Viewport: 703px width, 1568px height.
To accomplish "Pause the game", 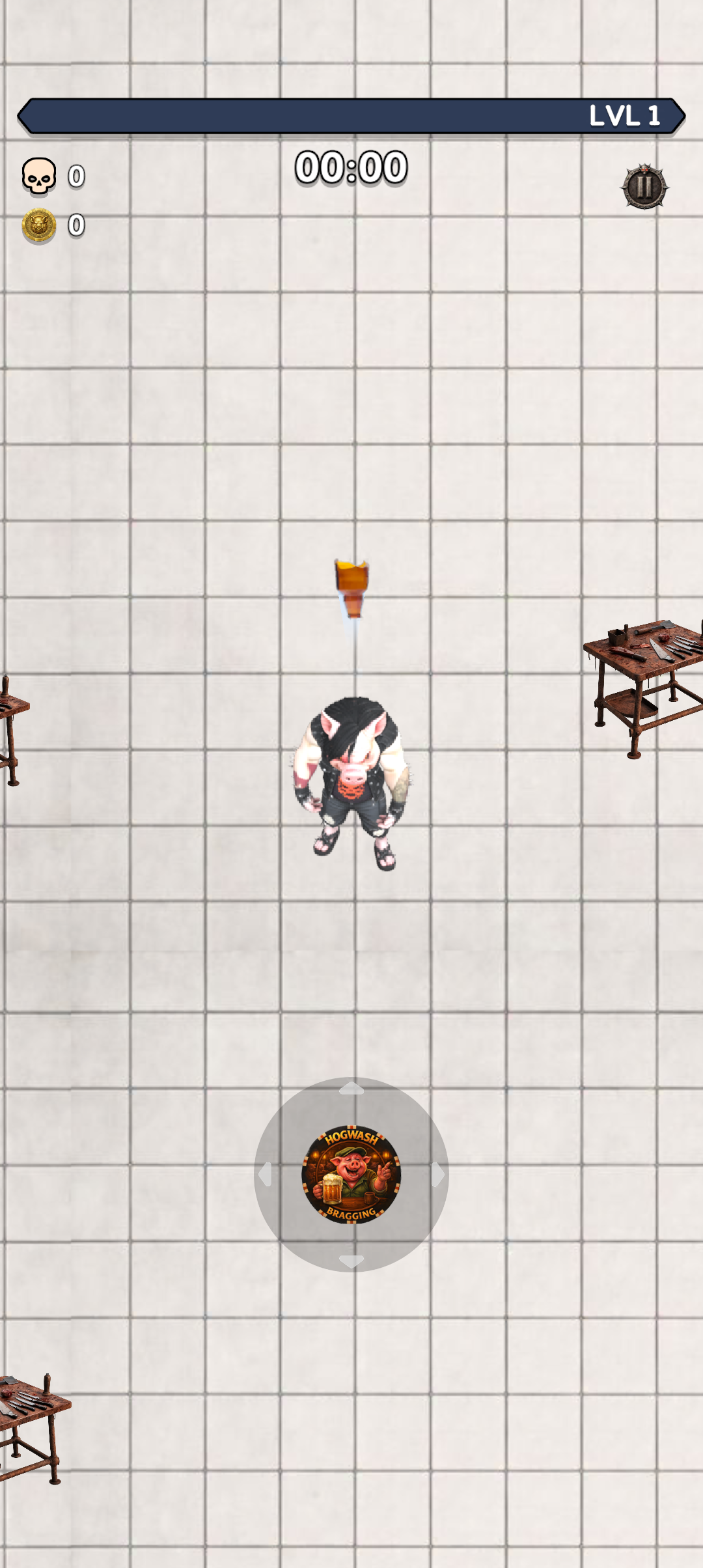I will pyautogui.click(x=644, y=186).
